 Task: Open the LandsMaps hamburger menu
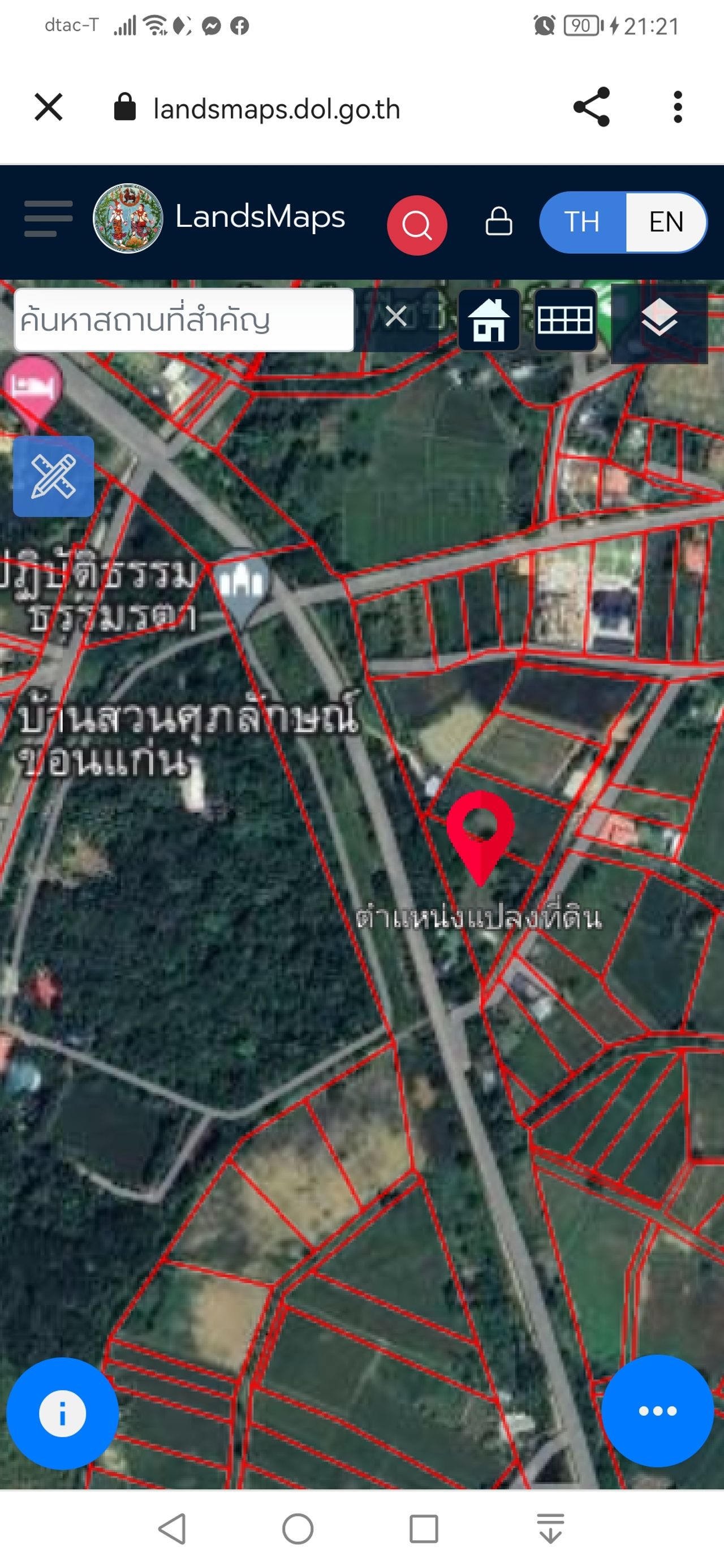(x=48, y=218)
